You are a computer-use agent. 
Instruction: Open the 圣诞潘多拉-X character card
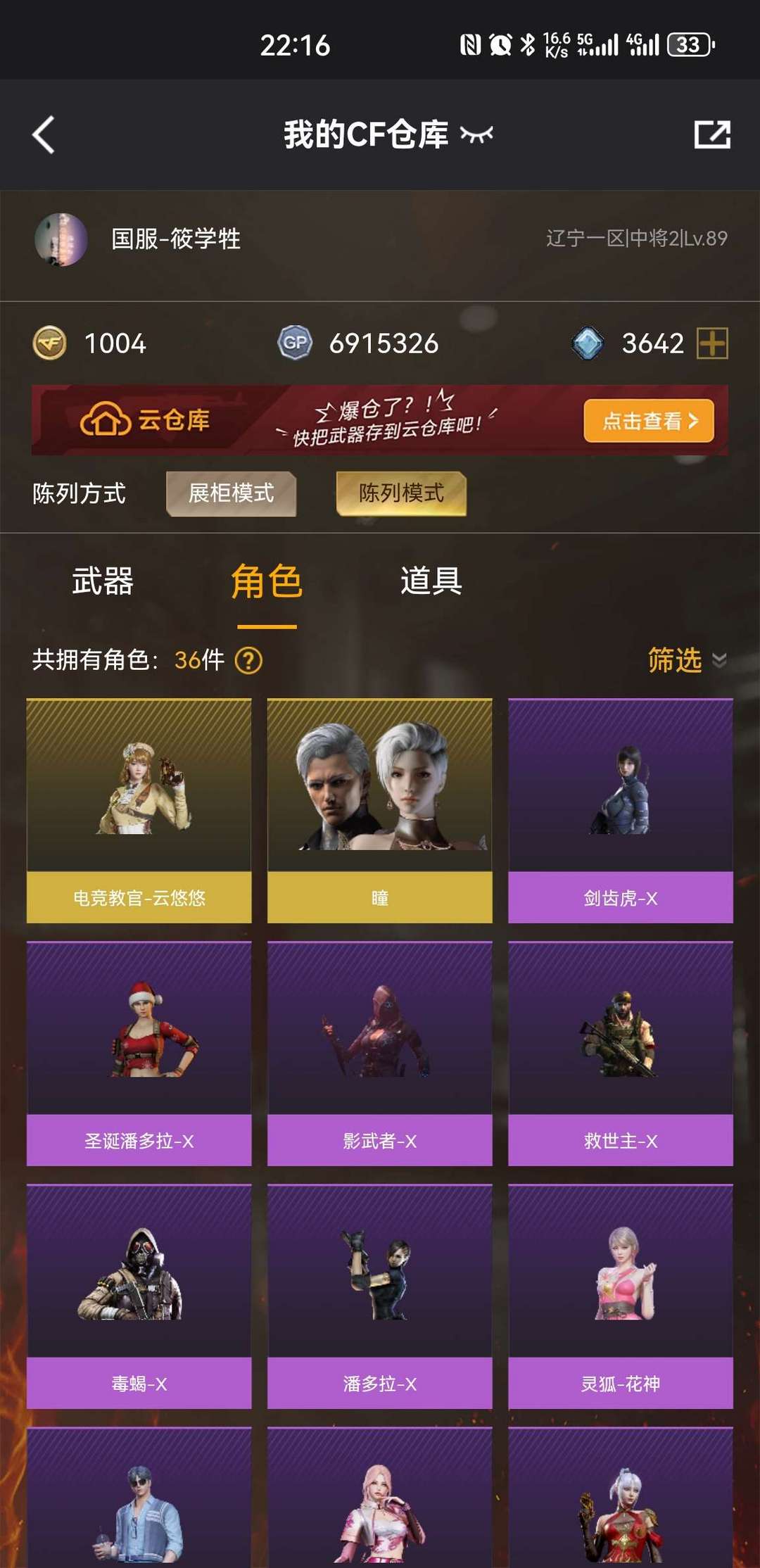139,1054
